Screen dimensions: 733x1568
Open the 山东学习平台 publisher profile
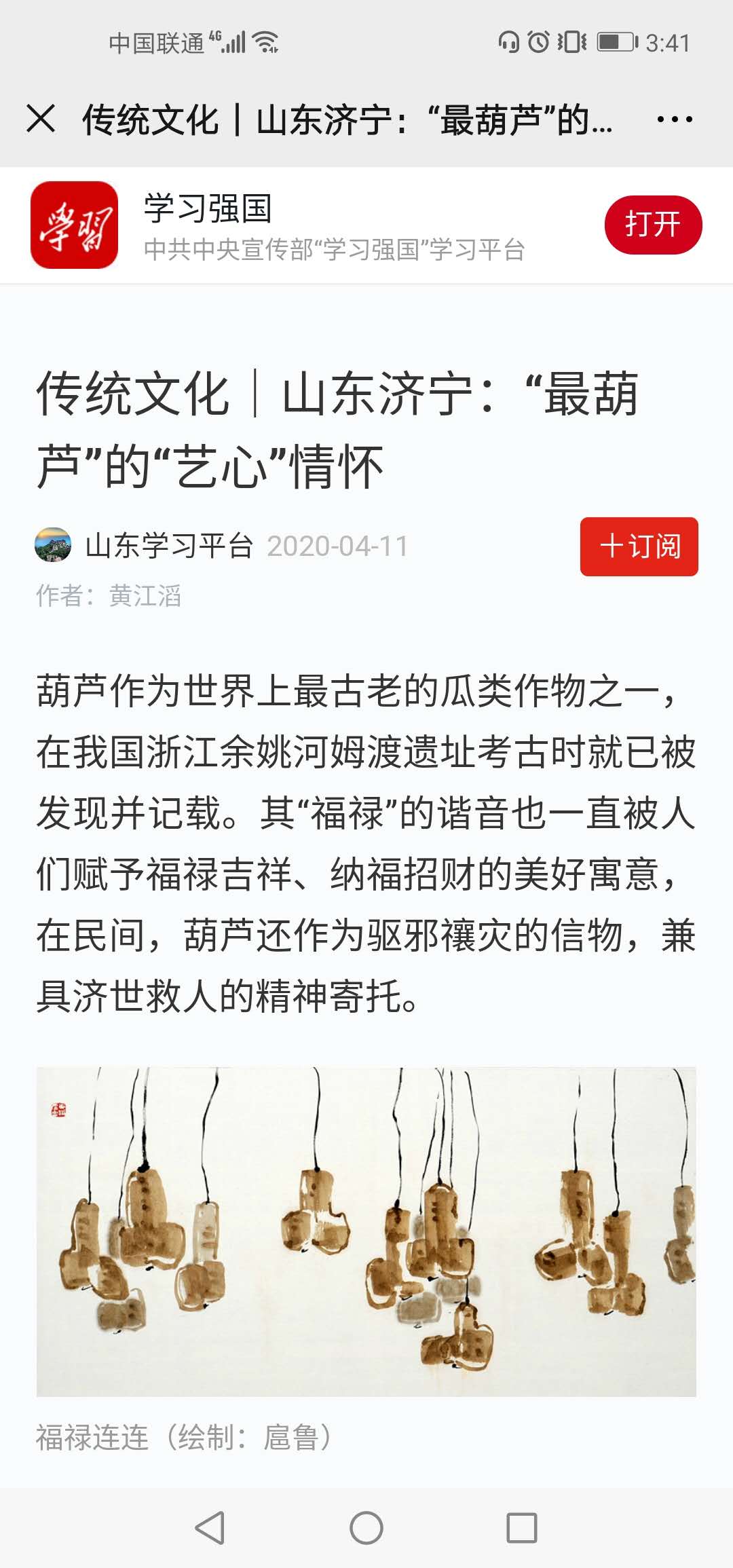169,546
